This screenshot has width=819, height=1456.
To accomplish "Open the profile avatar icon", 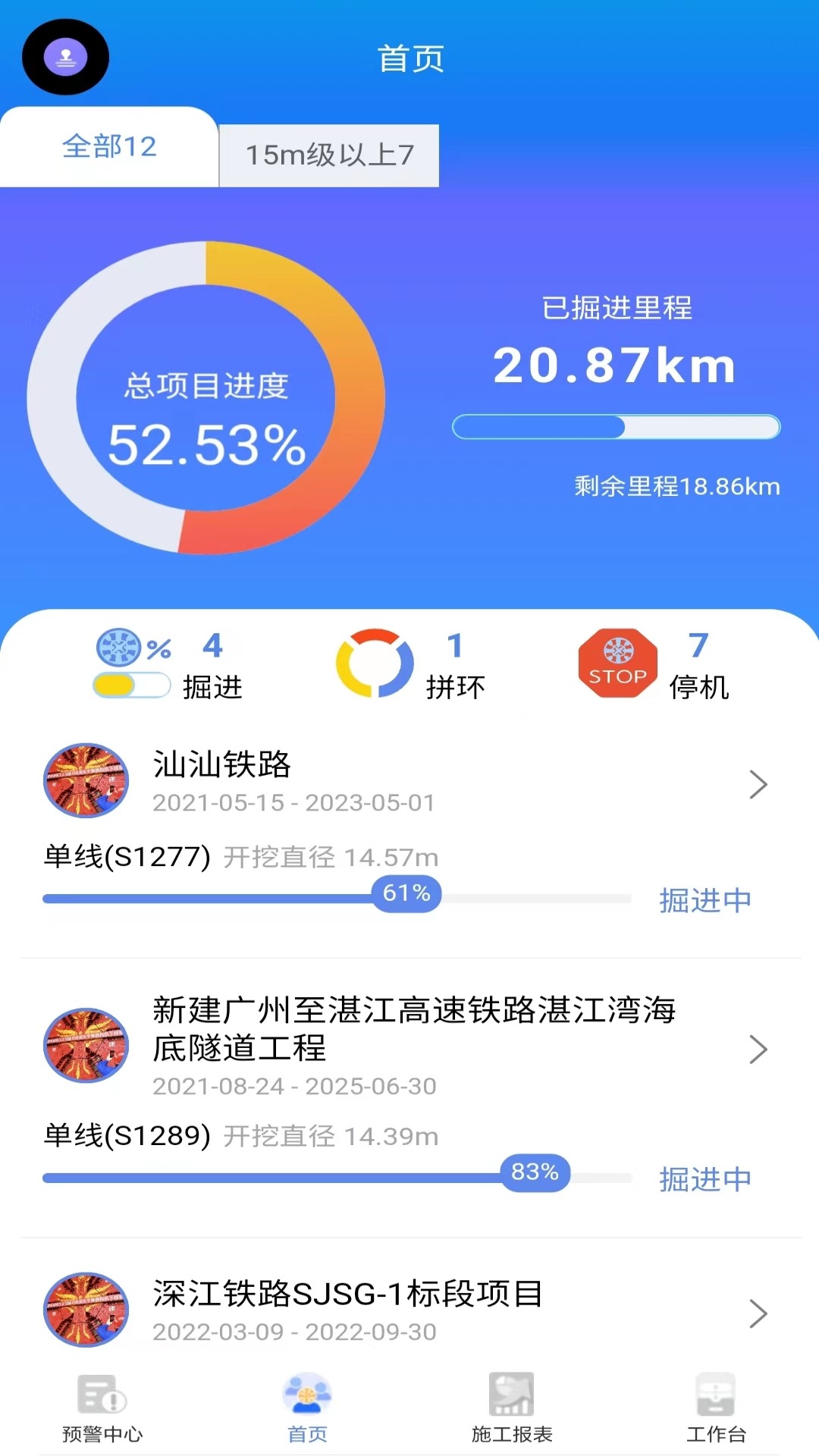I will [x=66, y=58].
